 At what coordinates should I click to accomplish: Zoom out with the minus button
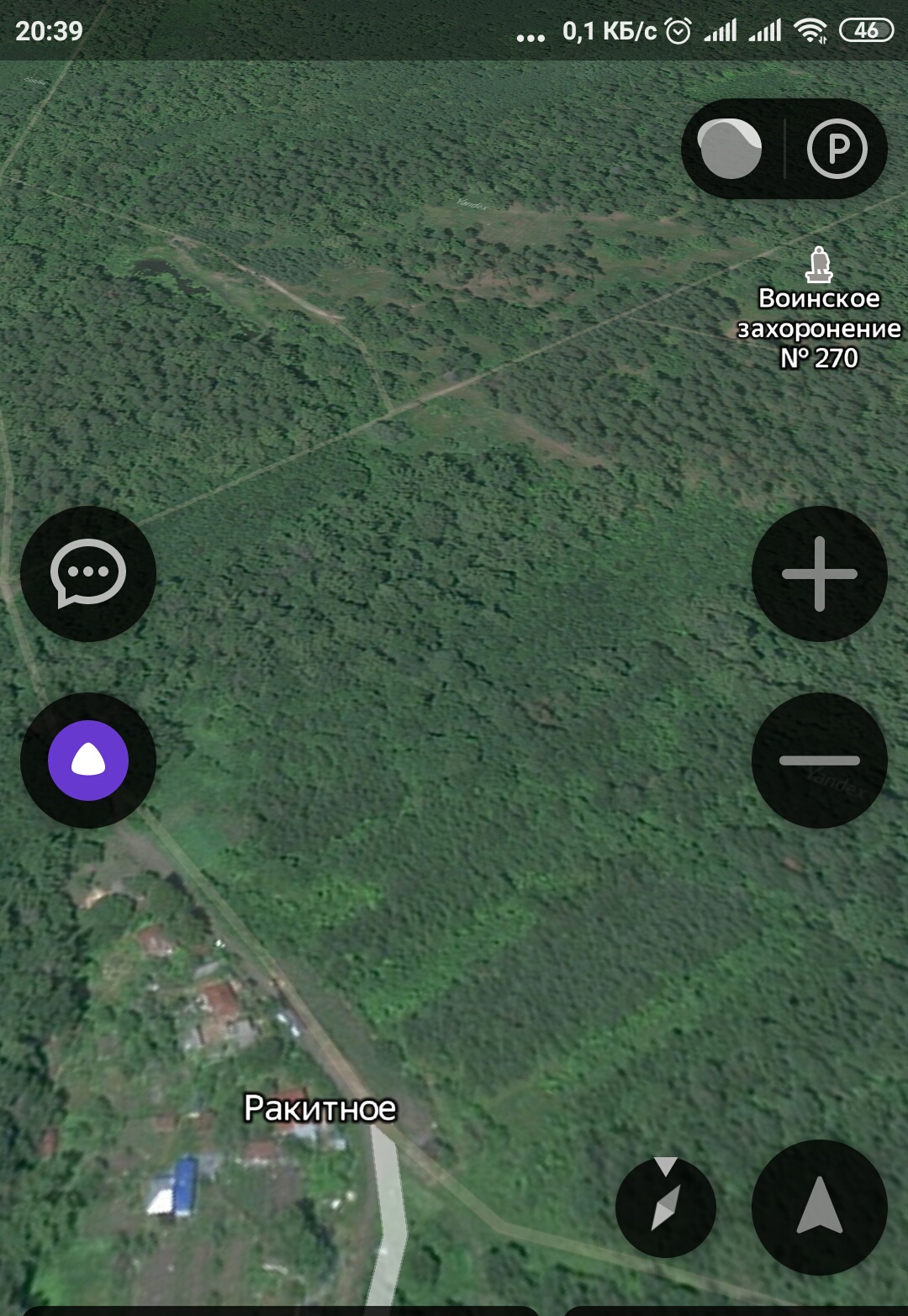tap(819, 761)
